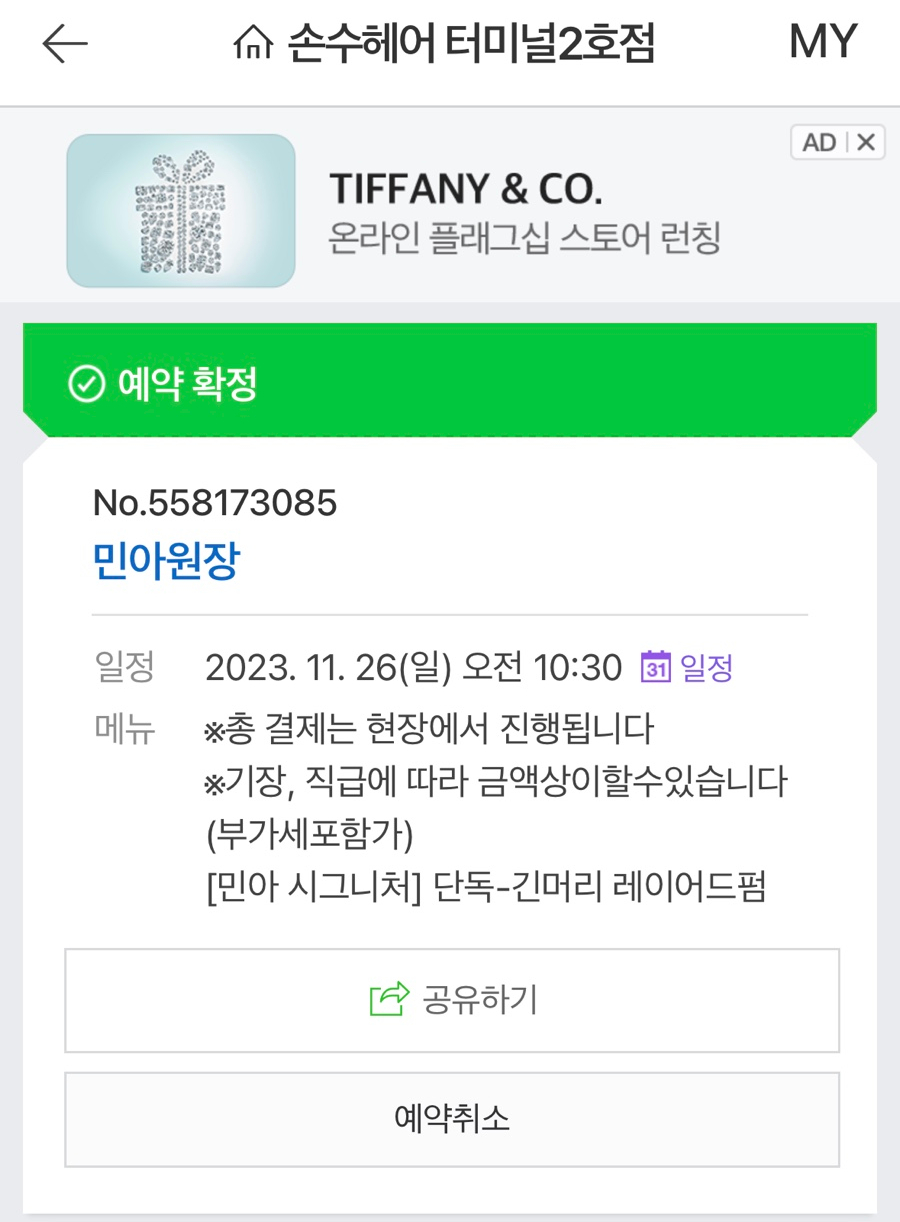
Task: Close the Tiffany & Co. ad banner
Action: (866, 143)
